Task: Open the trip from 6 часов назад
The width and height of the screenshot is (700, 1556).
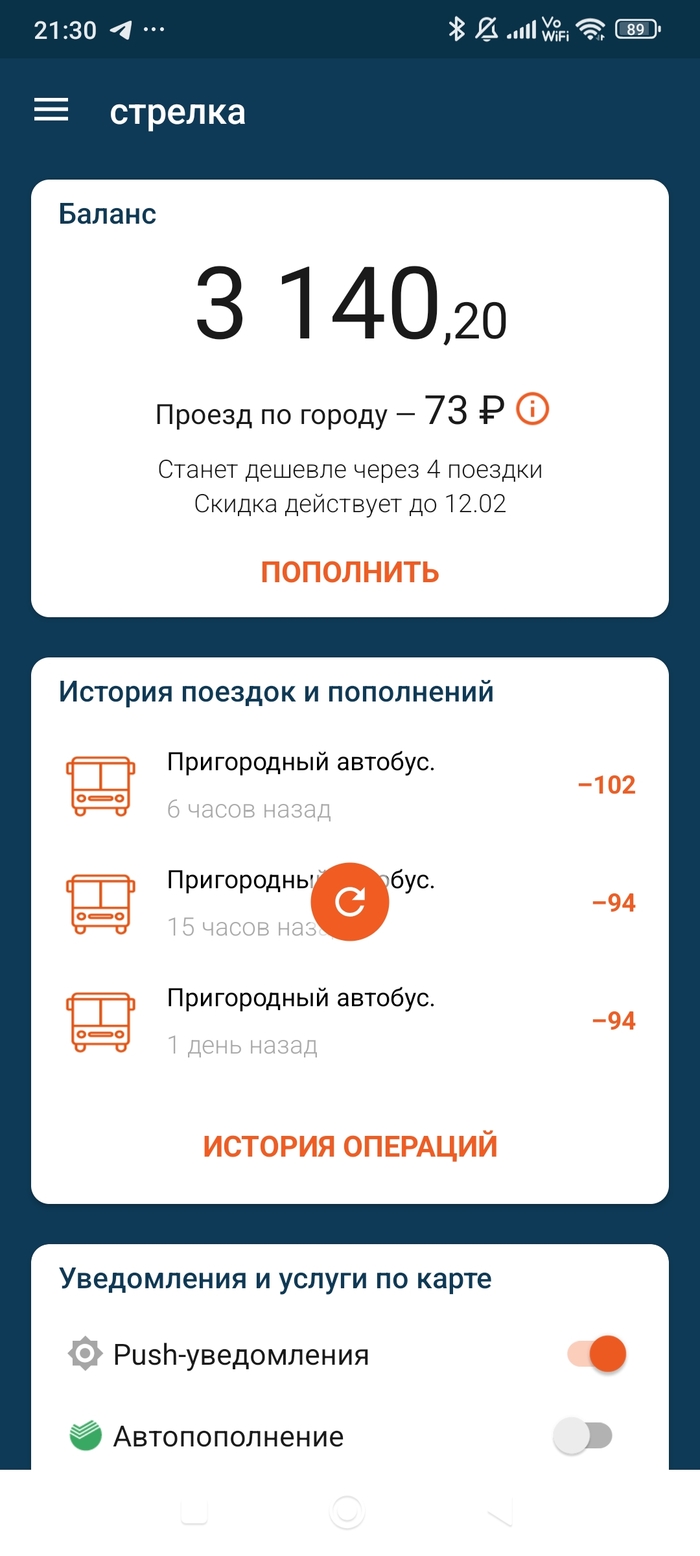Action: pyautogui.click(x=350, y=786)
